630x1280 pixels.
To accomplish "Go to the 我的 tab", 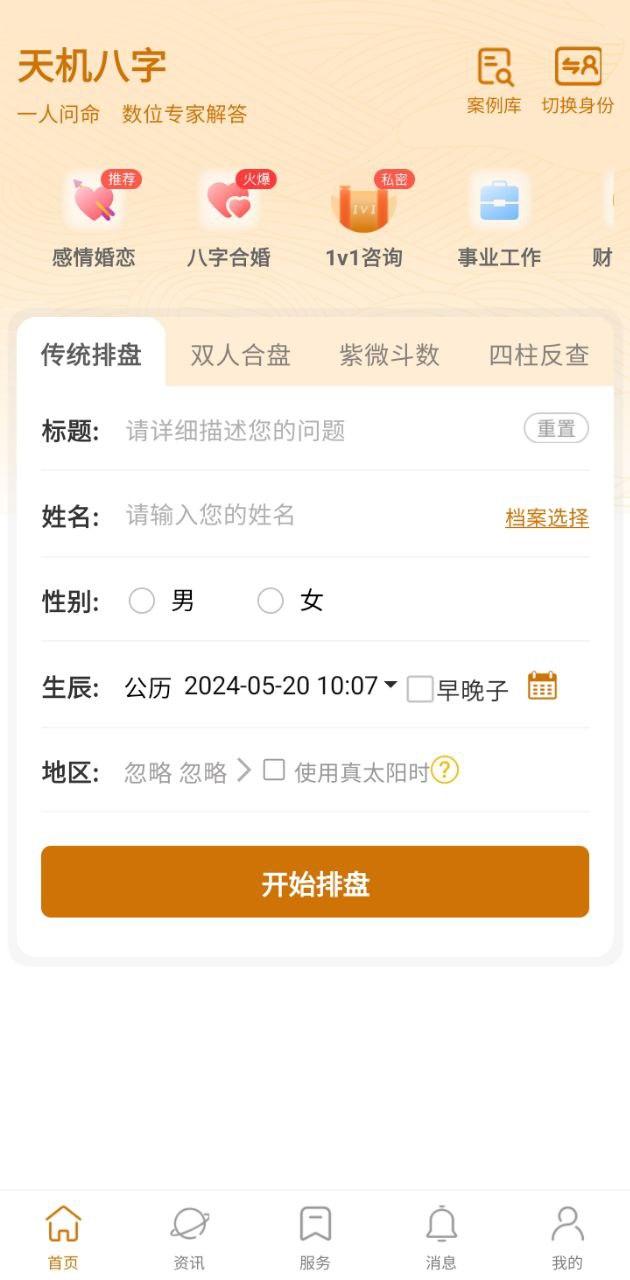I will tap(567, 1238).
